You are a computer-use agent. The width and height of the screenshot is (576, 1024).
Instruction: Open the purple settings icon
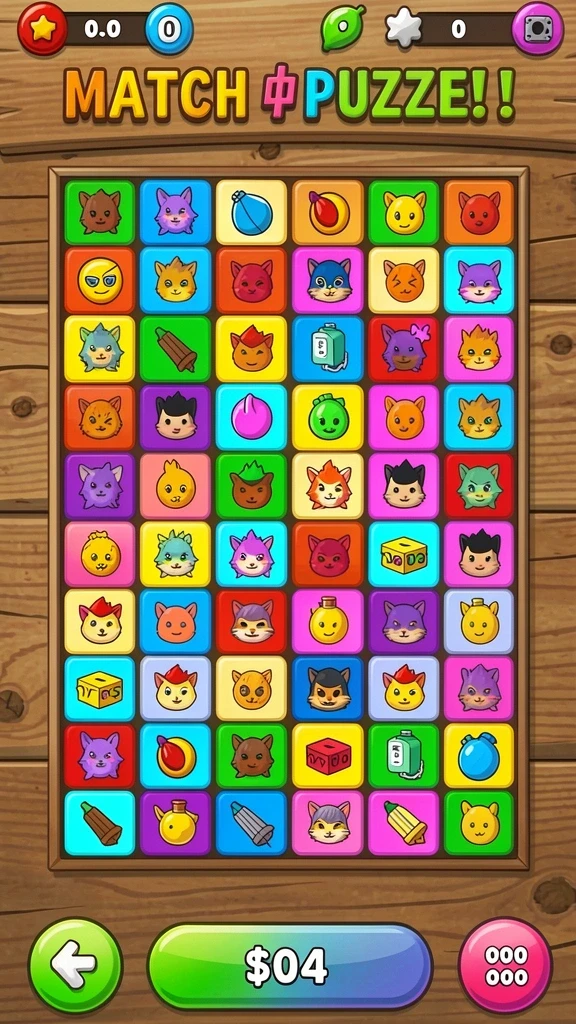537,29
